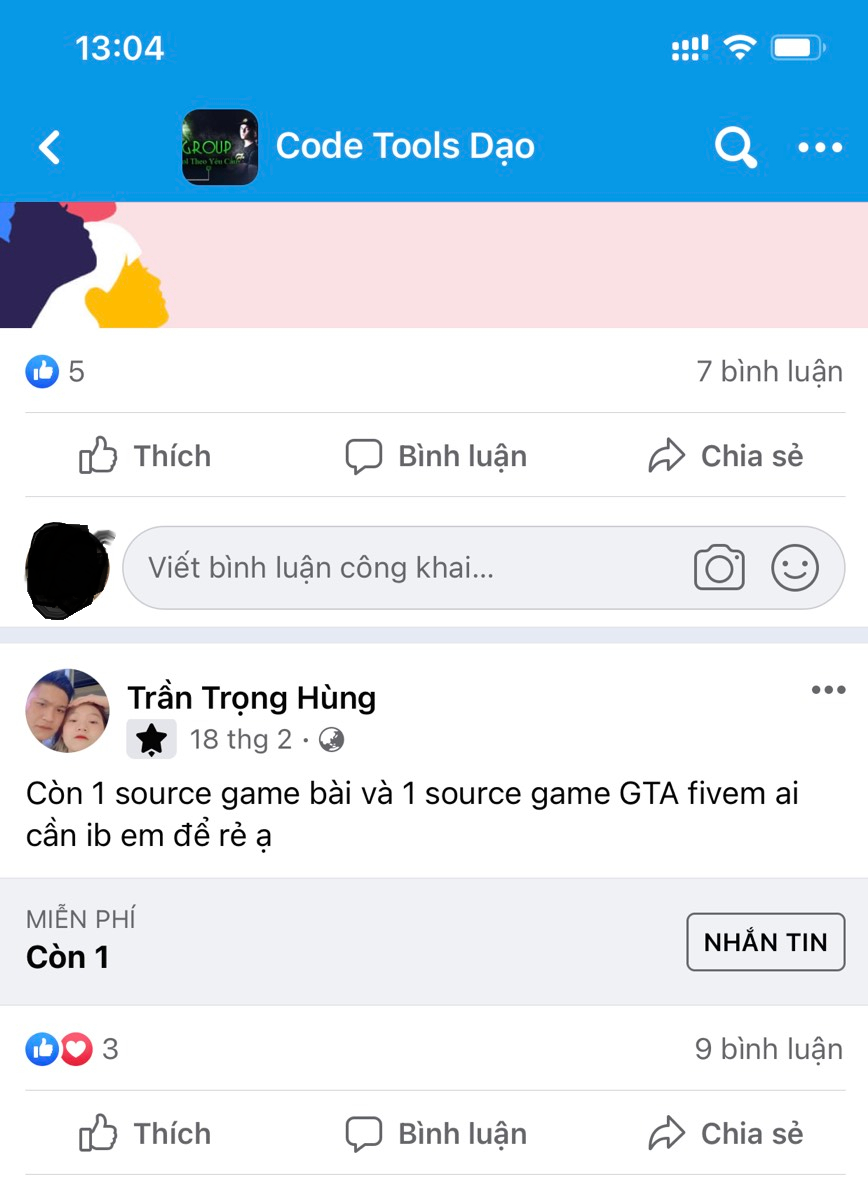
Task: Open the Code Tools Dạo group title
Action: [404, 146]
